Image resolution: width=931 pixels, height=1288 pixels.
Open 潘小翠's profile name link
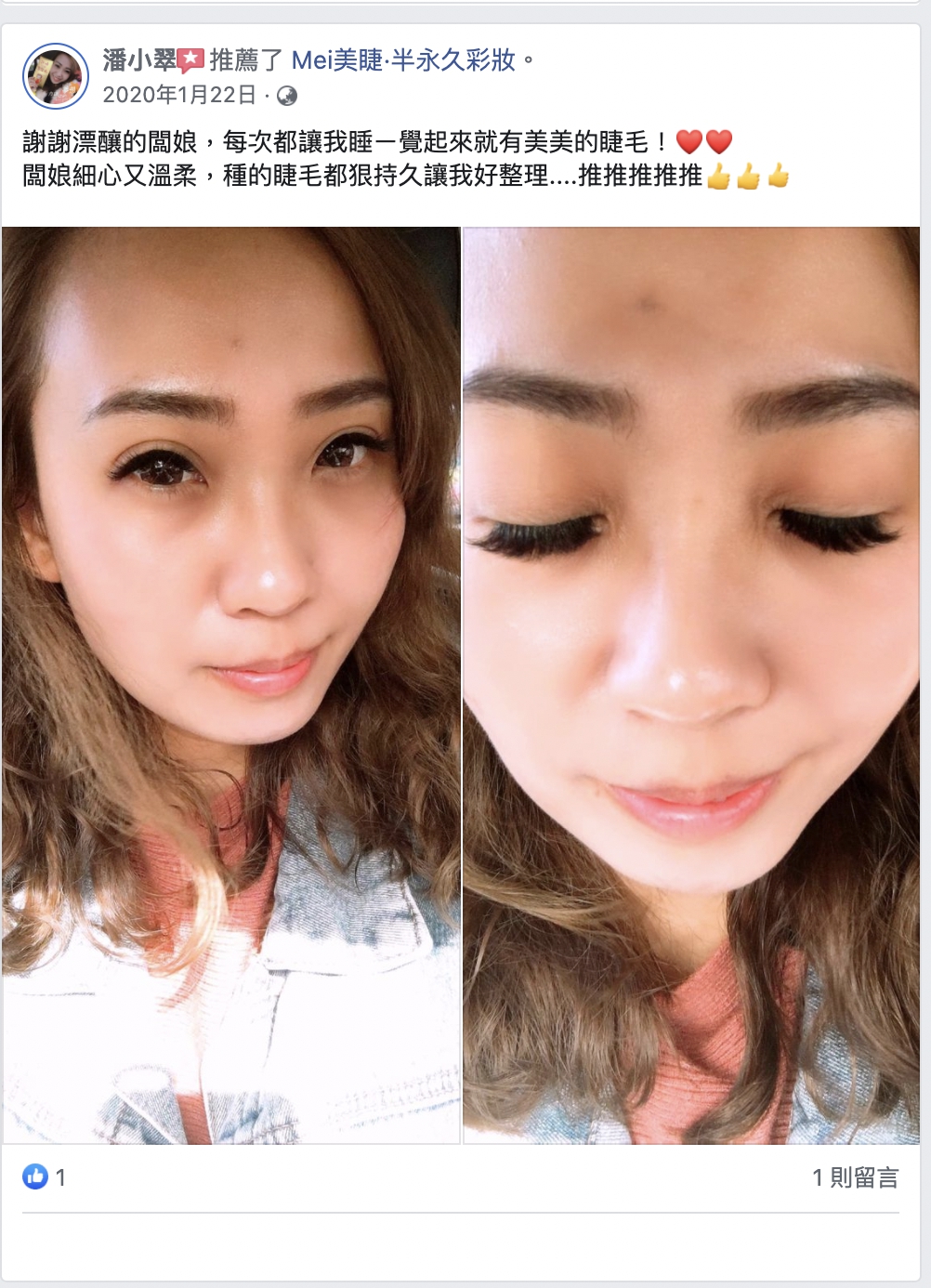click(139, 60)
